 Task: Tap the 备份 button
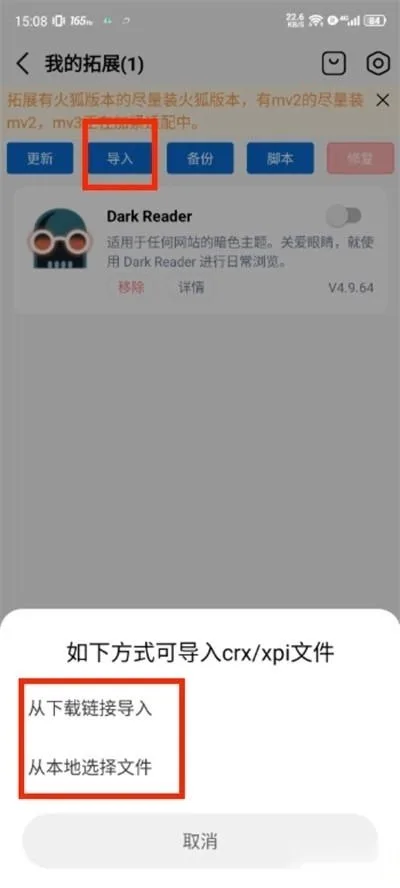coord(200,158)
